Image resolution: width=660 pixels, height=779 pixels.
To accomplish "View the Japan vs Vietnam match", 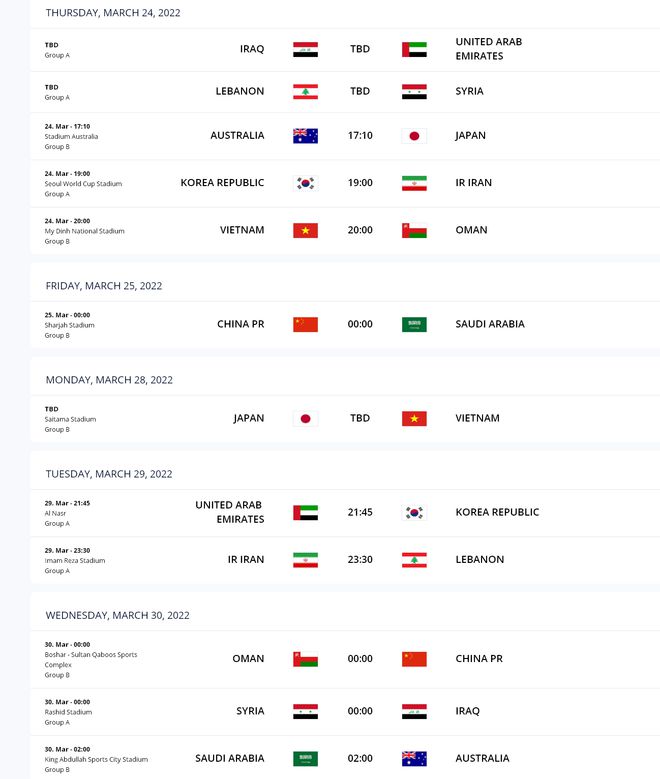I will (360, 418).
